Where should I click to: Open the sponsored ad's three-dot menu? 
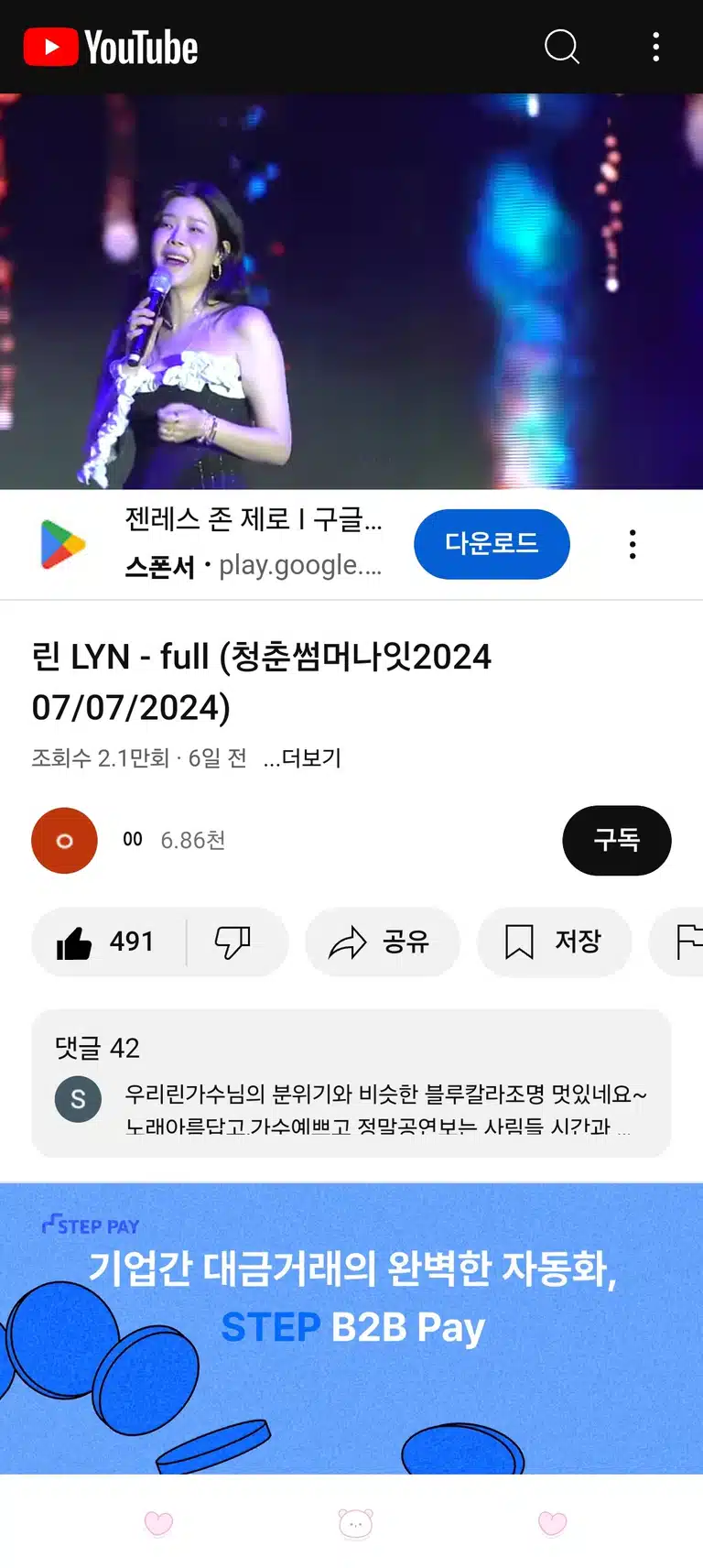633,544
